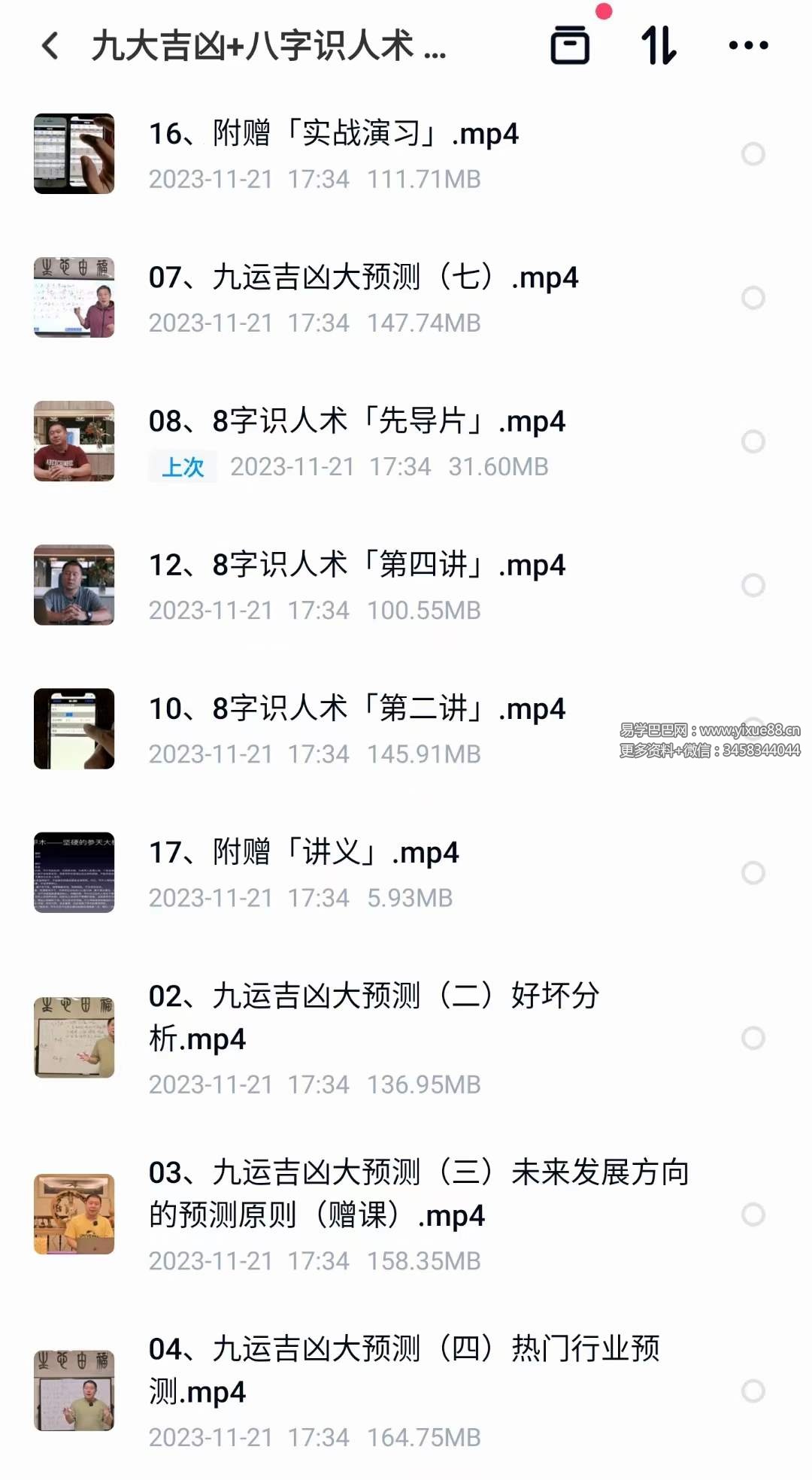Open the transfer list icon
Image resolution: width=812 pixels, height=1480 pixels.
pos(570,45)
